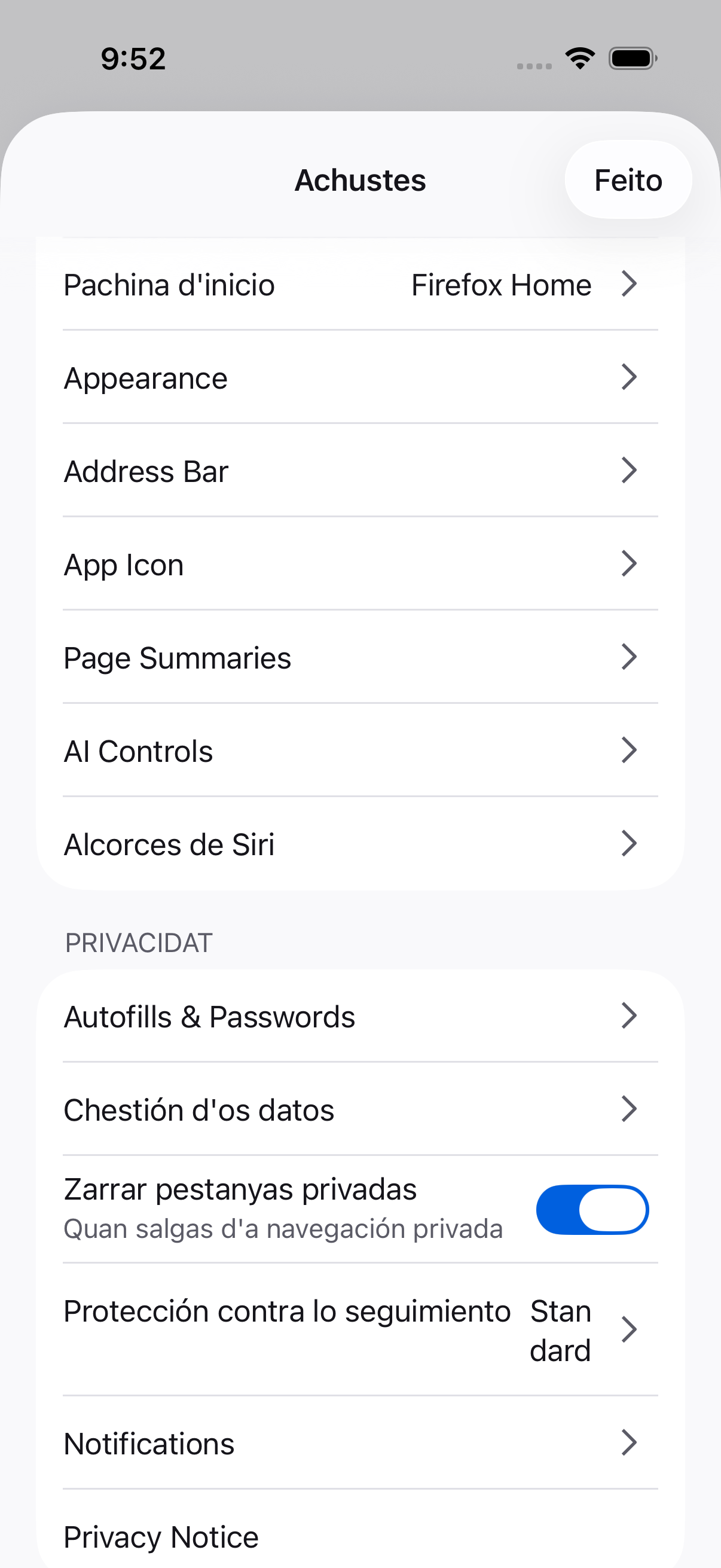Screen dimensions: 721x1568
Task: Open Notifications settings
Action: pyautogui.click(x=360, y=1443)
